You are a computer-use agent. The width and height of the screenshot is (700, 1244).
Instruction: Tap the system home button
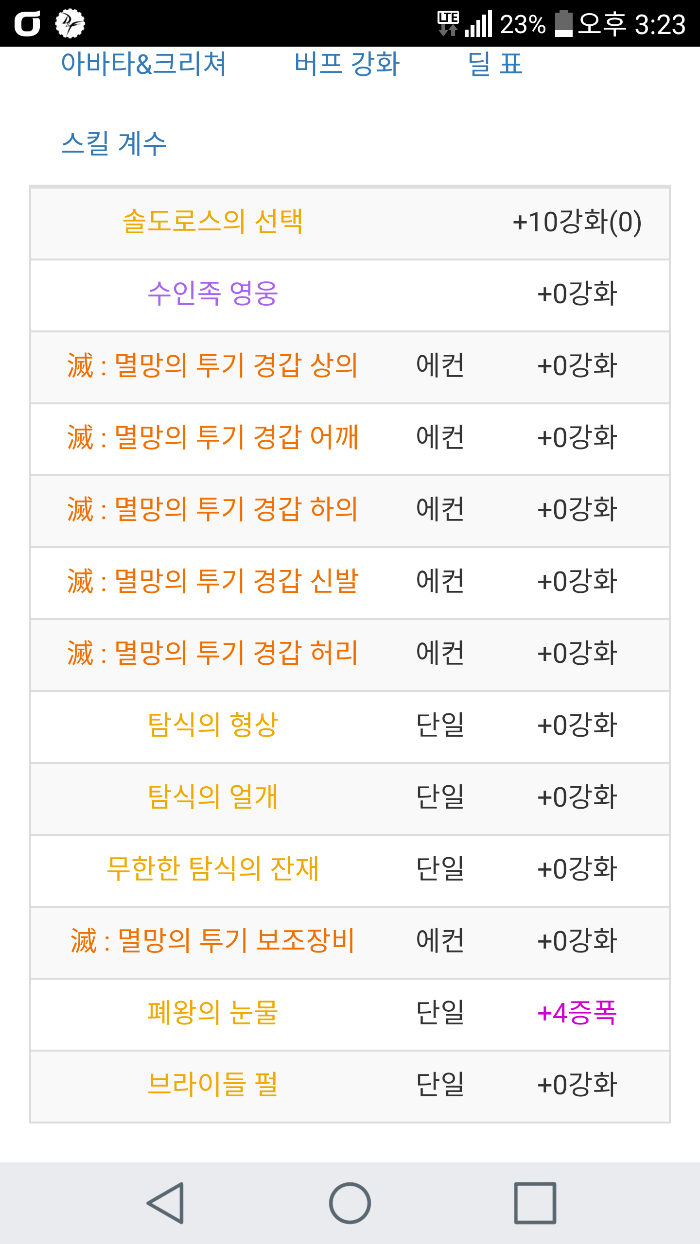pos(350,1203)
